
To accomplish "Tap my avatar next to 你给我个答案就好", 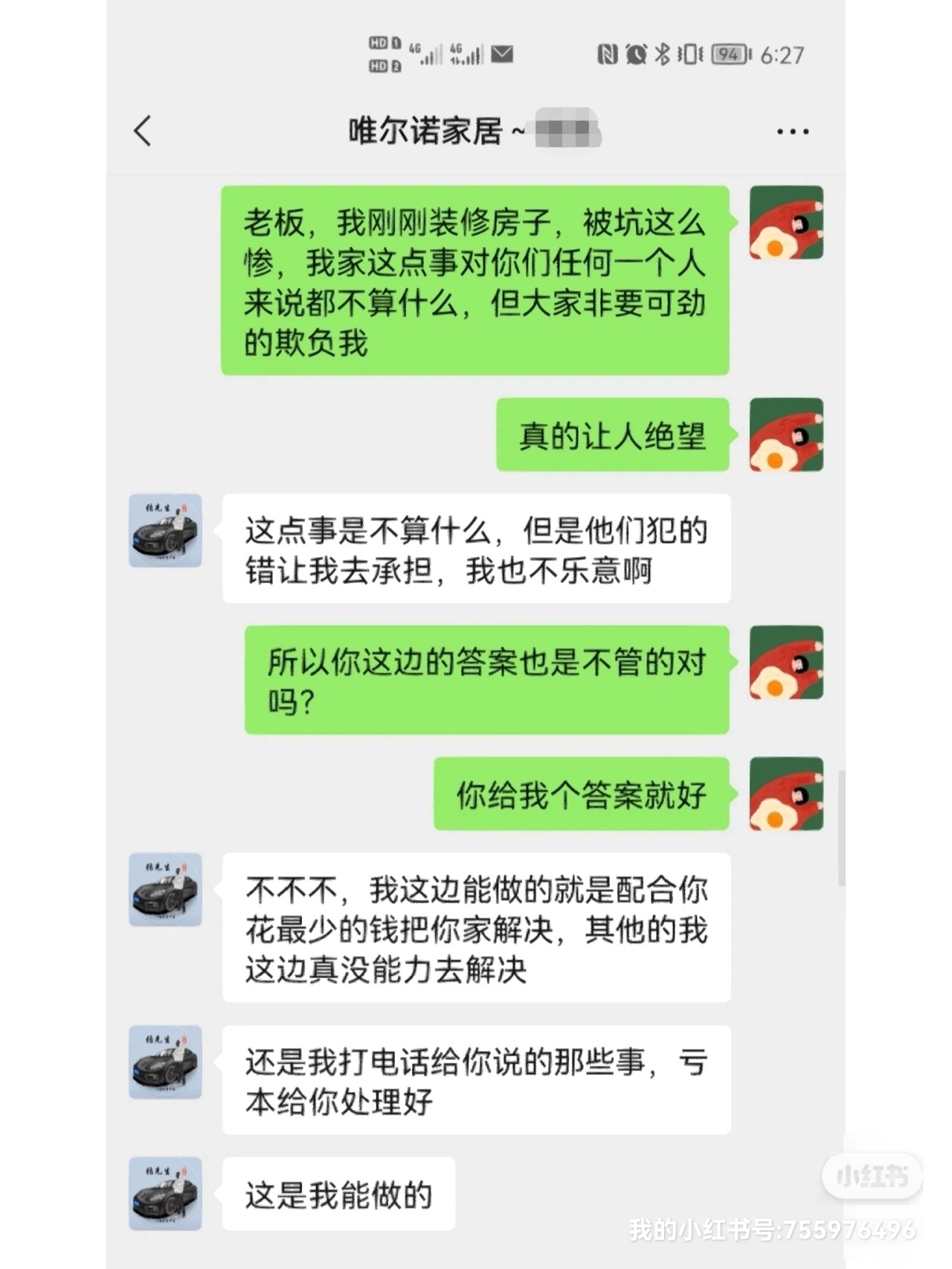I will [786, 794].
